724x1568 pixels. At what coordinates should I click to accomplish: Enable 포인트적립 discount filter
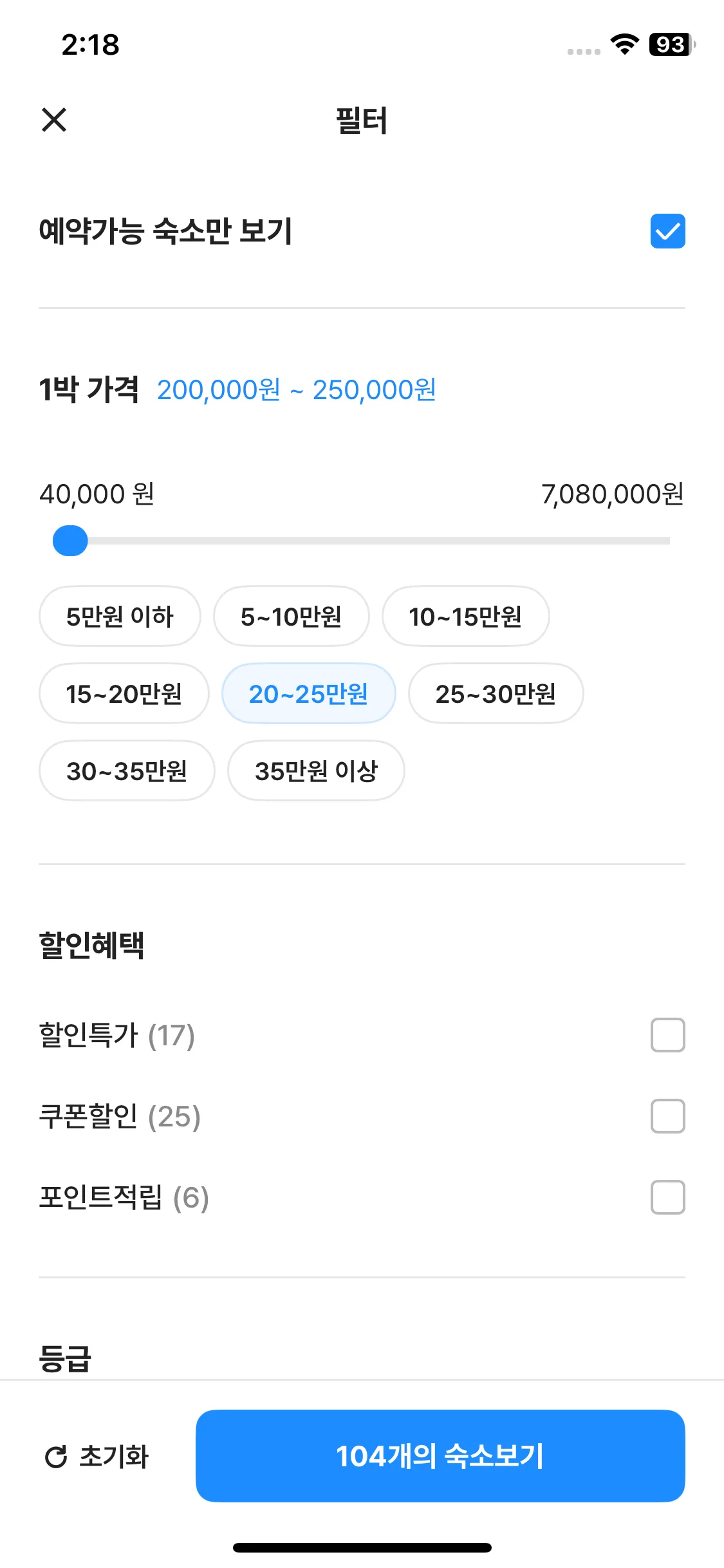(667, 1197)
